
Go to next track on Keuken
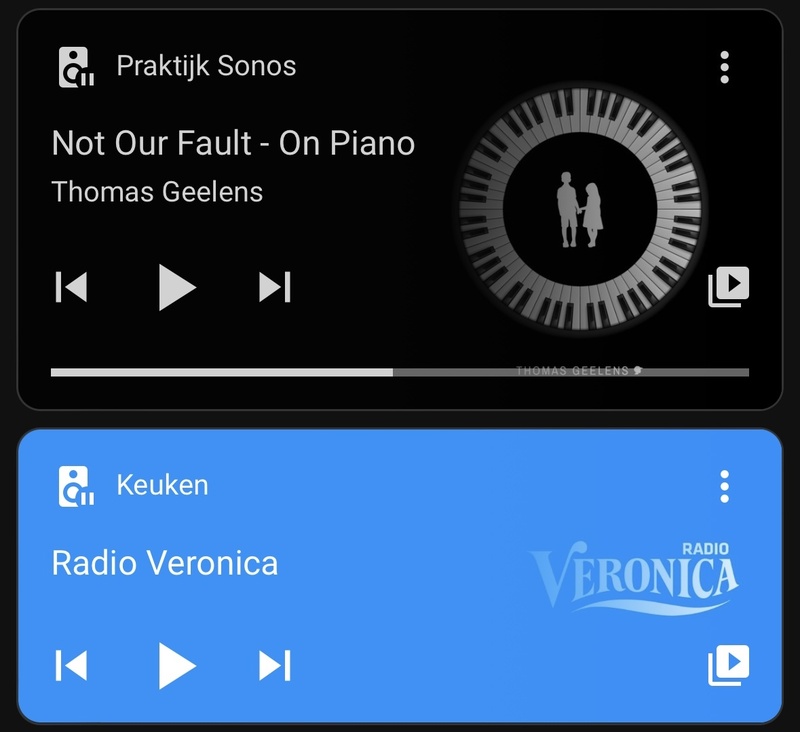click(274, 665)
